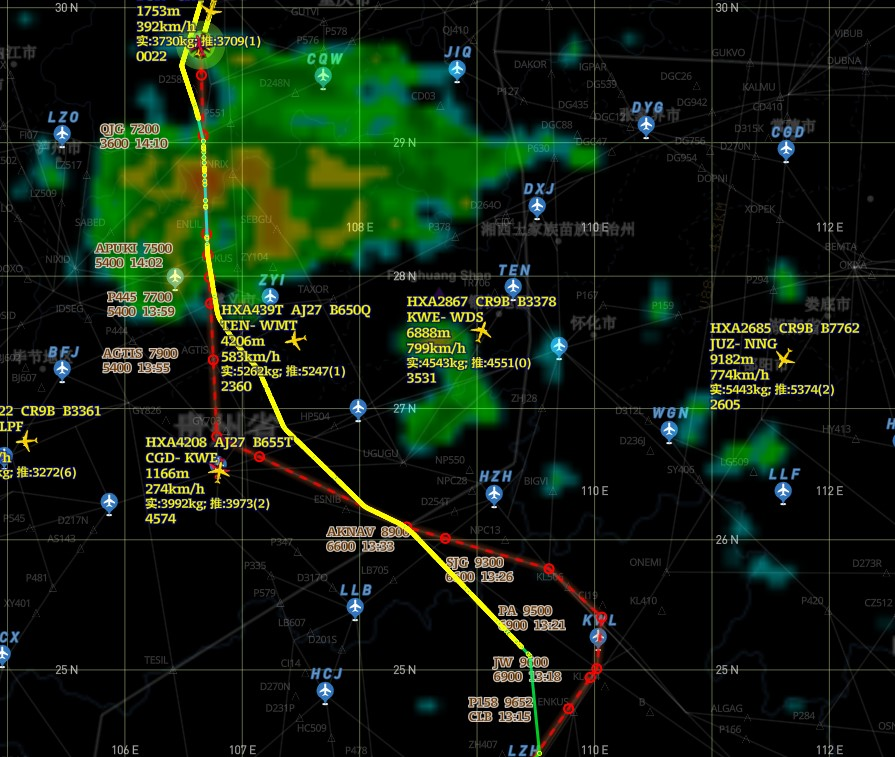895x757 pixels.
Task: Select the LLB airport pin
Action: [354, 607]
